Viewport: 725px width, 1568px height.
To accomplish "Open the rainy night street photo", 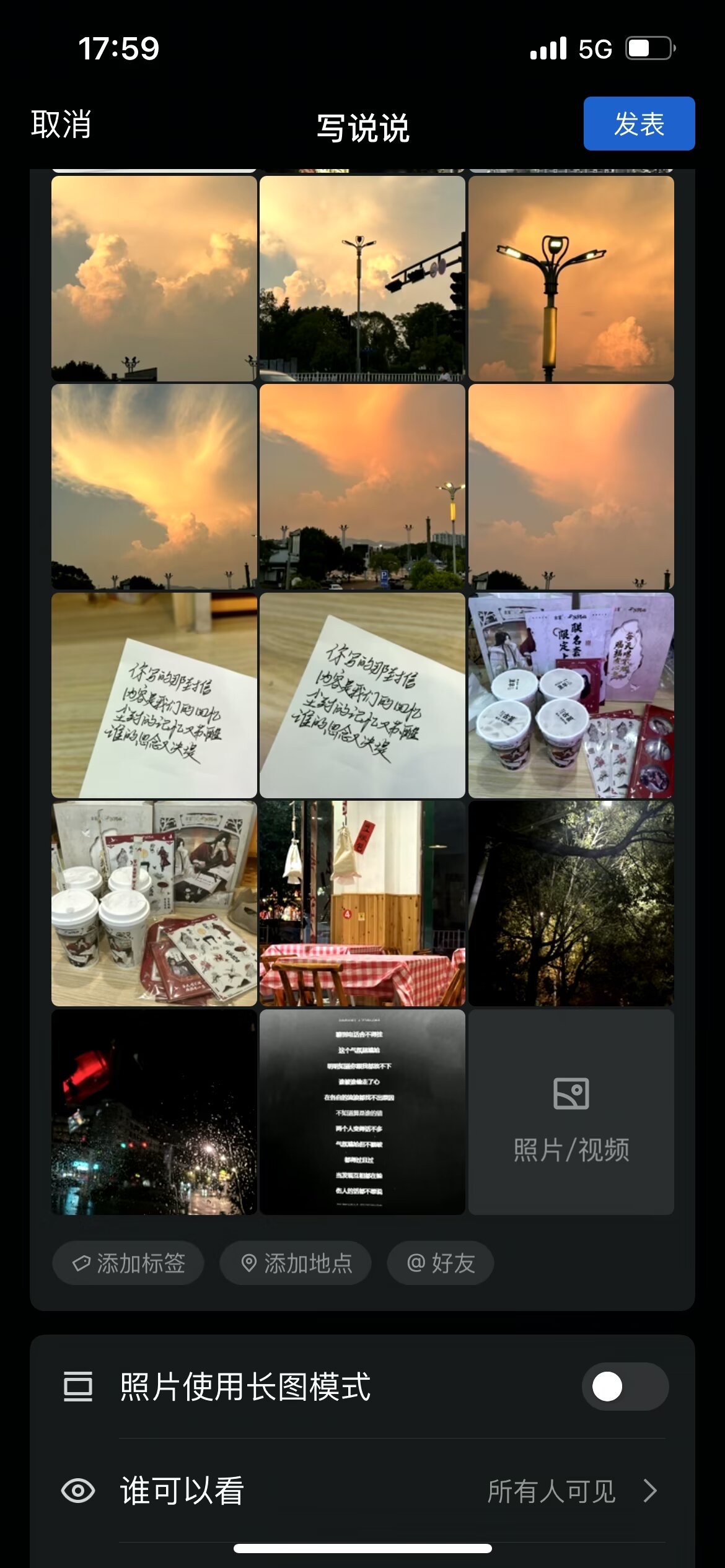I will (154, 1112).
